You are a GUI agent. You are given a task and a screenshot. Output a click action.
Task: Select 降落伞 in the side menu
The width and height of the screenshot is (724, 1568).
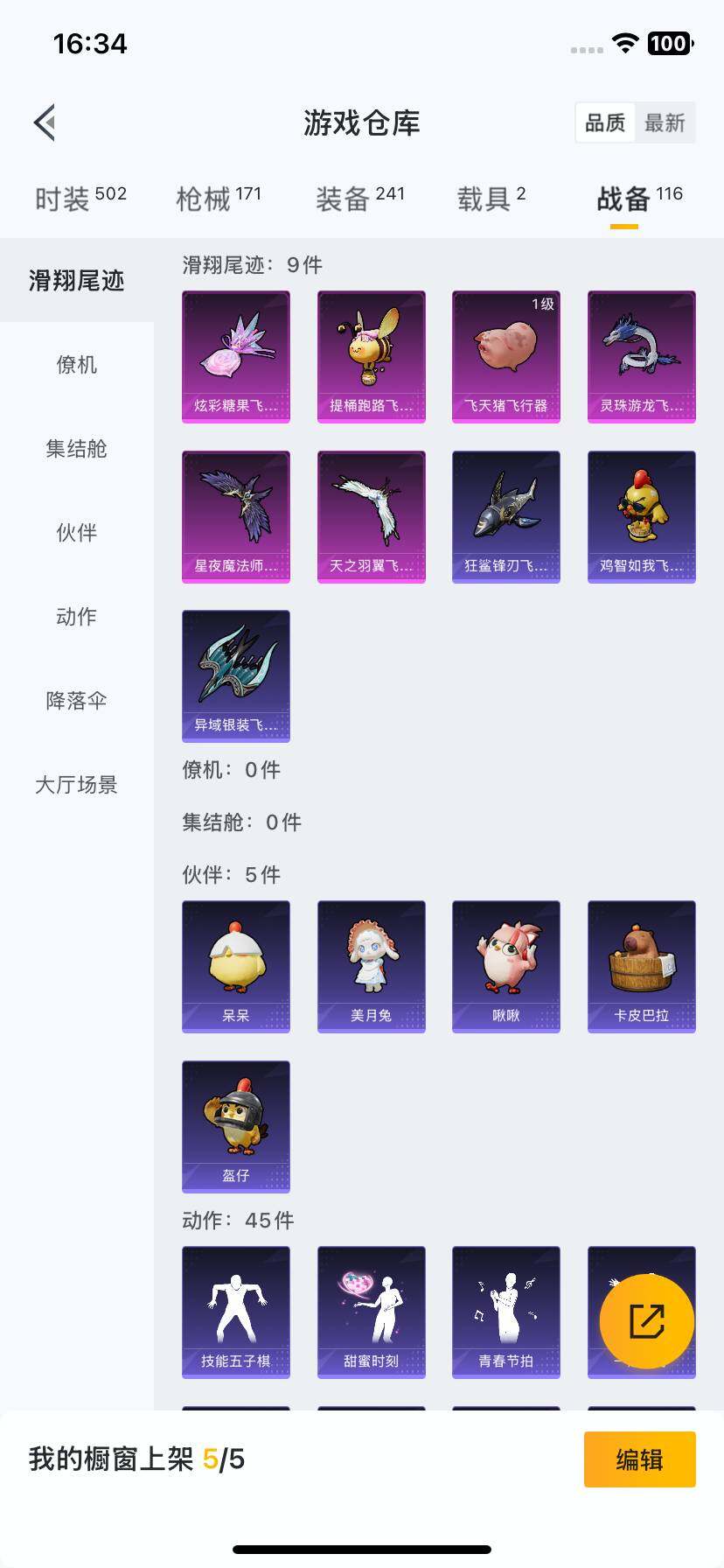[77, 701]
